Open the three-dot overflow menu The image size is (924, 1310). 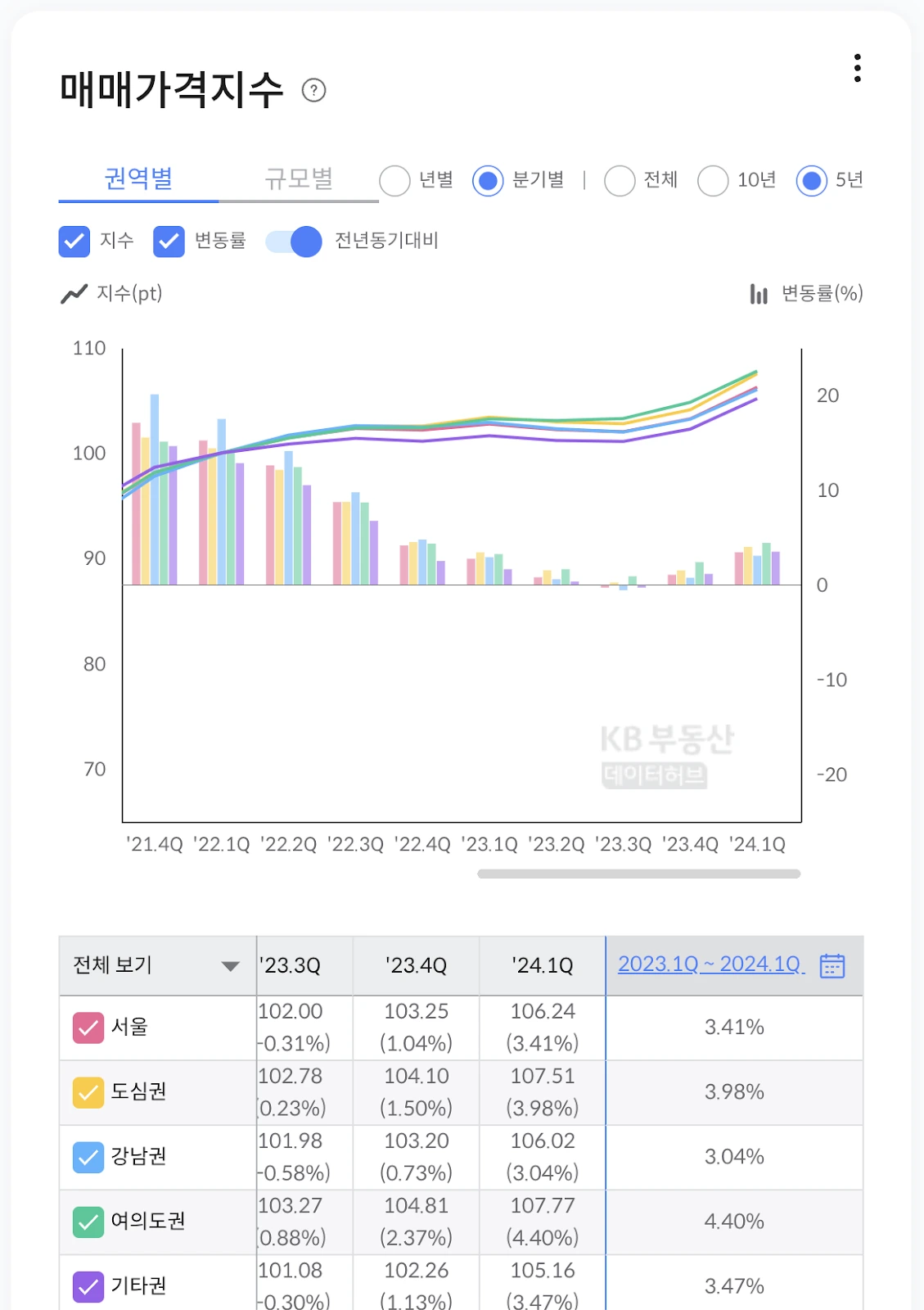point(857,68)
